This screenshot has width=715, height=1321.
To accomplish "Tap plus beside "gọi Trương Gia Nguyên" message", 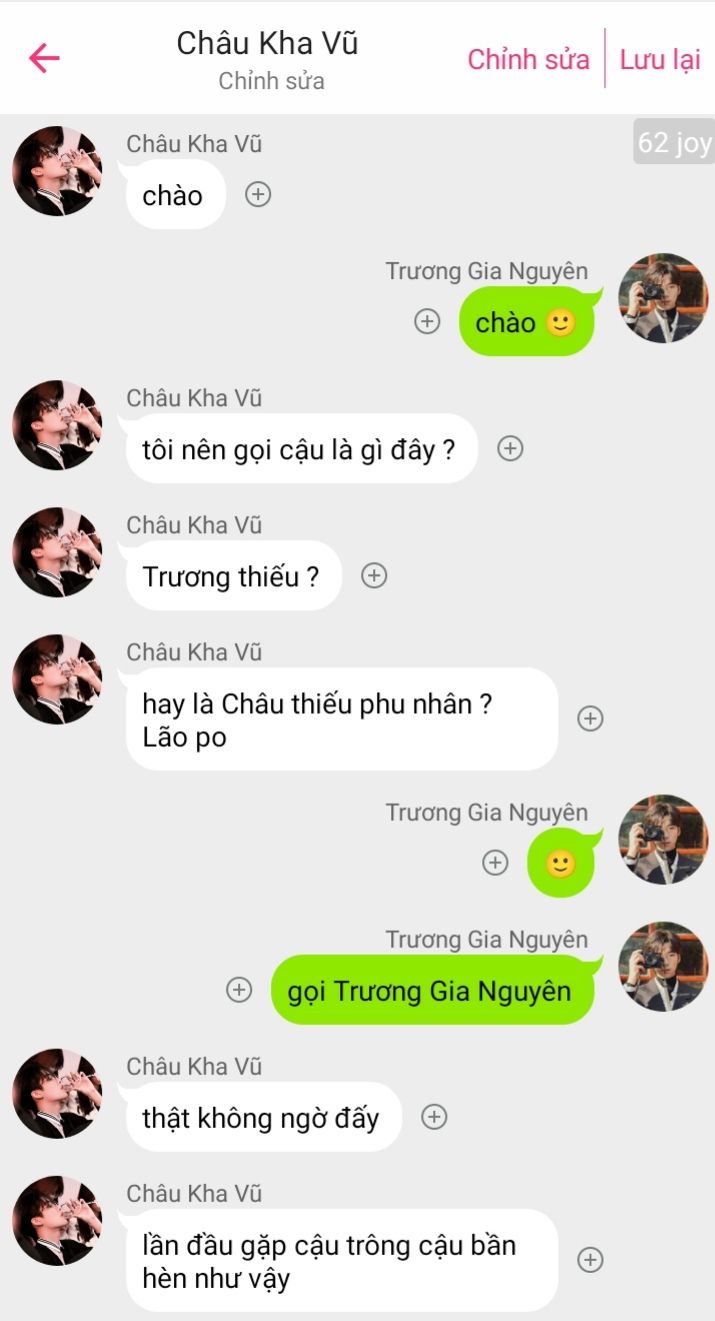I will pos(238,990).
